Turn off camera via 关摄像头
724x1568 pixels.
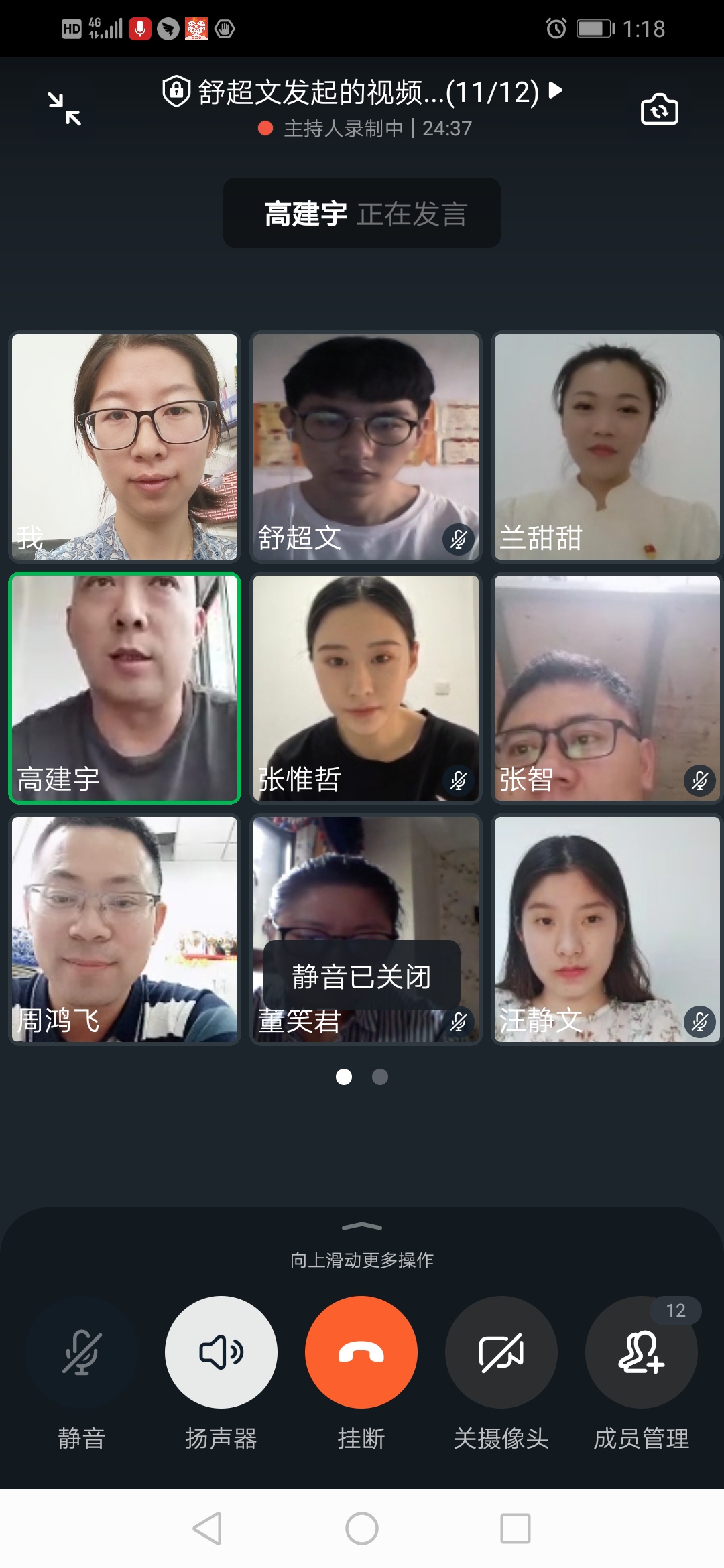click(x=501, y=1352)
